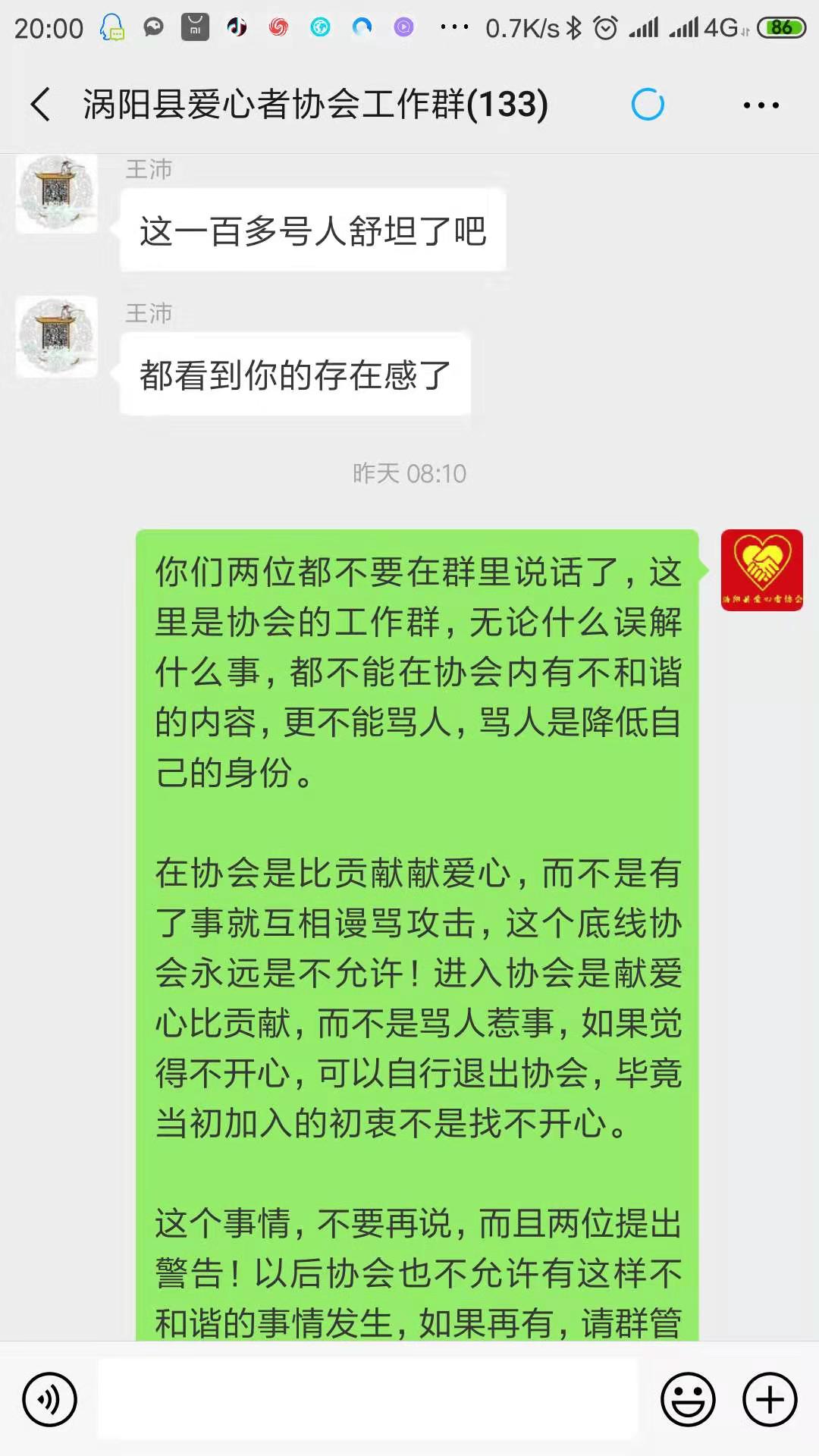Go back from the group chat

(x=41, y=104)
